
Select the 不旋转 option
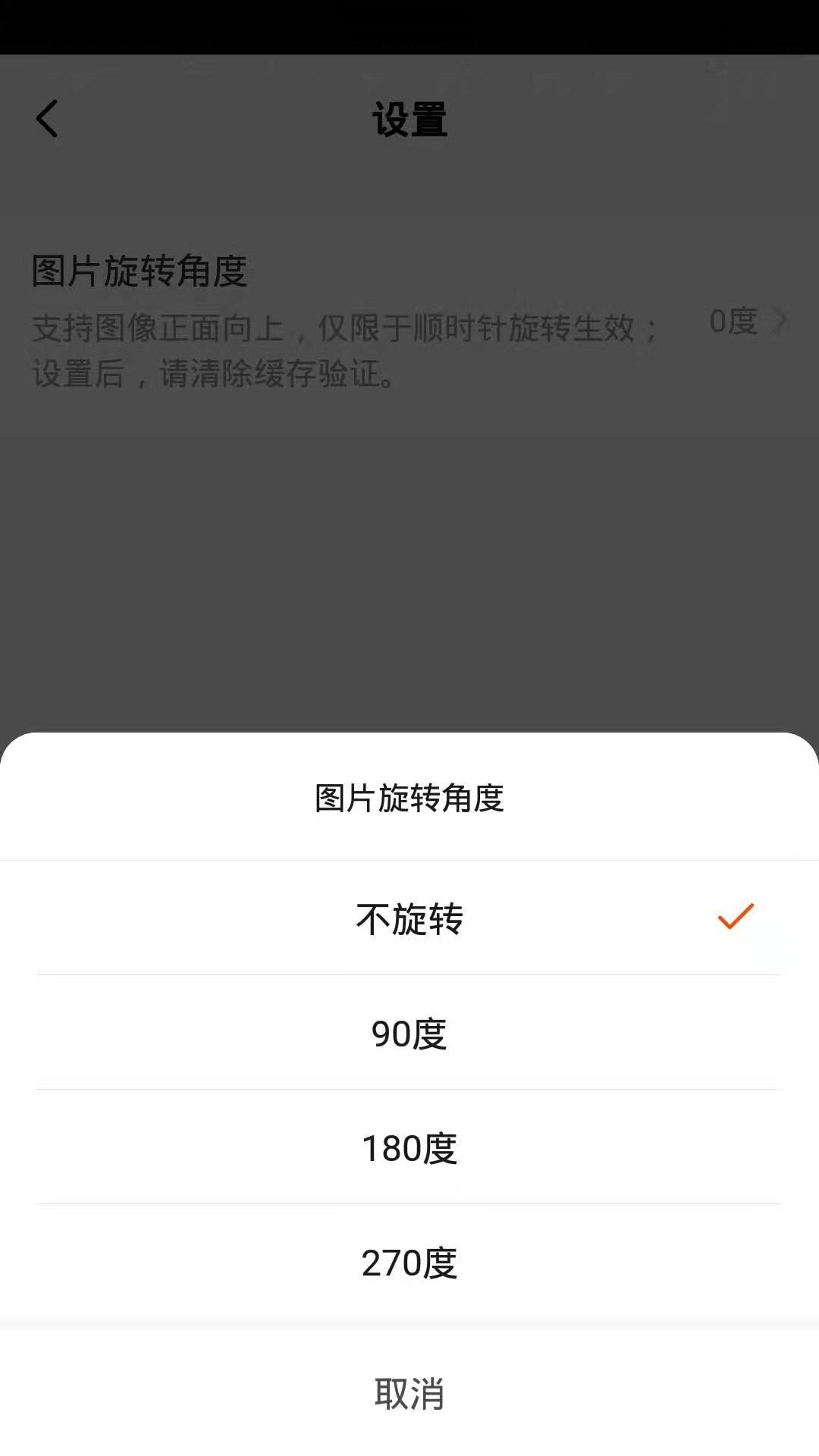(x=409, y=918)
